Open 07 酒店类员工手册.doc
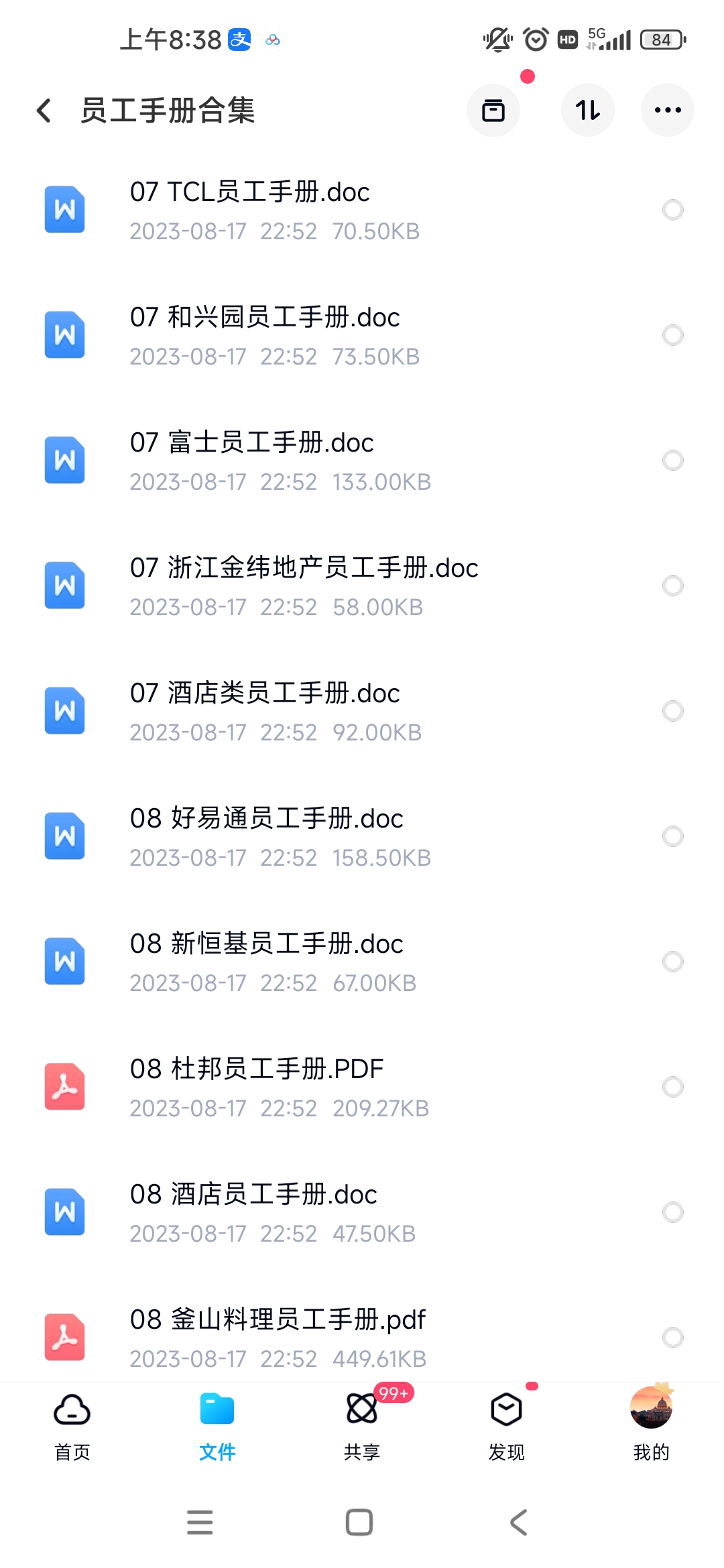The height and width of the screenshot is (1568, 724). pos(362,712)
